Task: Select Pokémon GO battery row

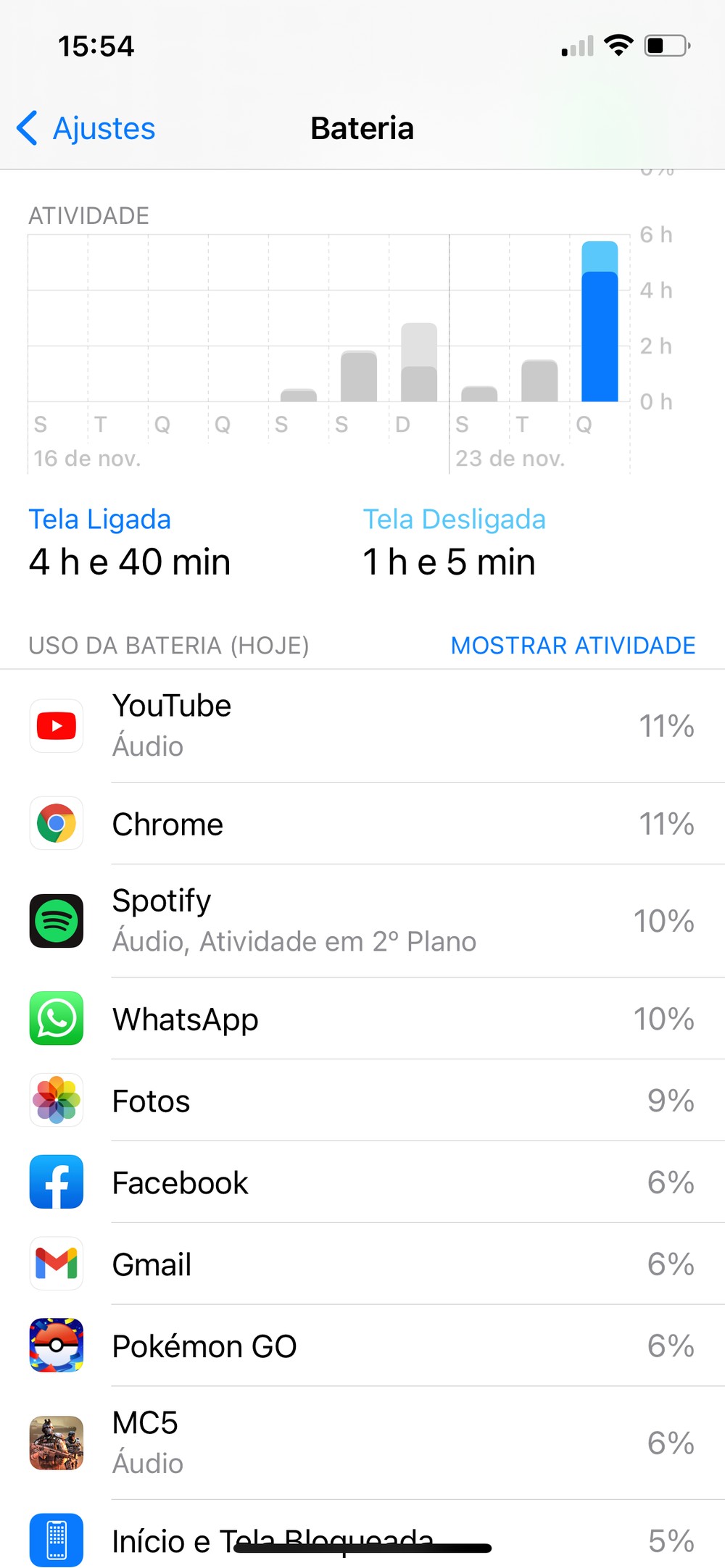Action: (x=362, y=1346)
